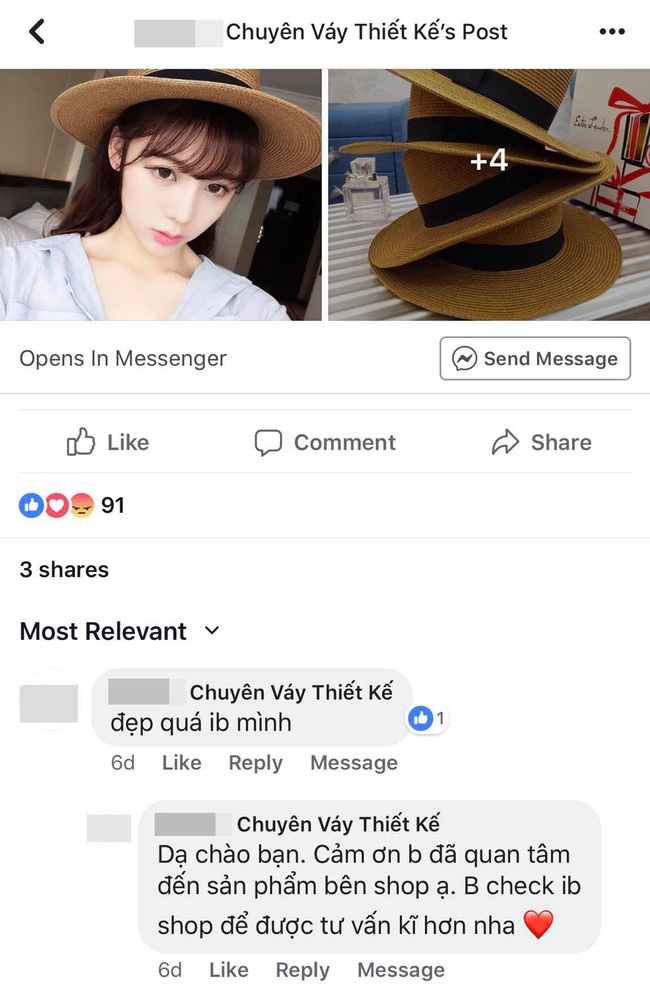This screenshot has width=650, height=990.
Task: View the stacked hats photo with +4
Action: coord(489,195)
